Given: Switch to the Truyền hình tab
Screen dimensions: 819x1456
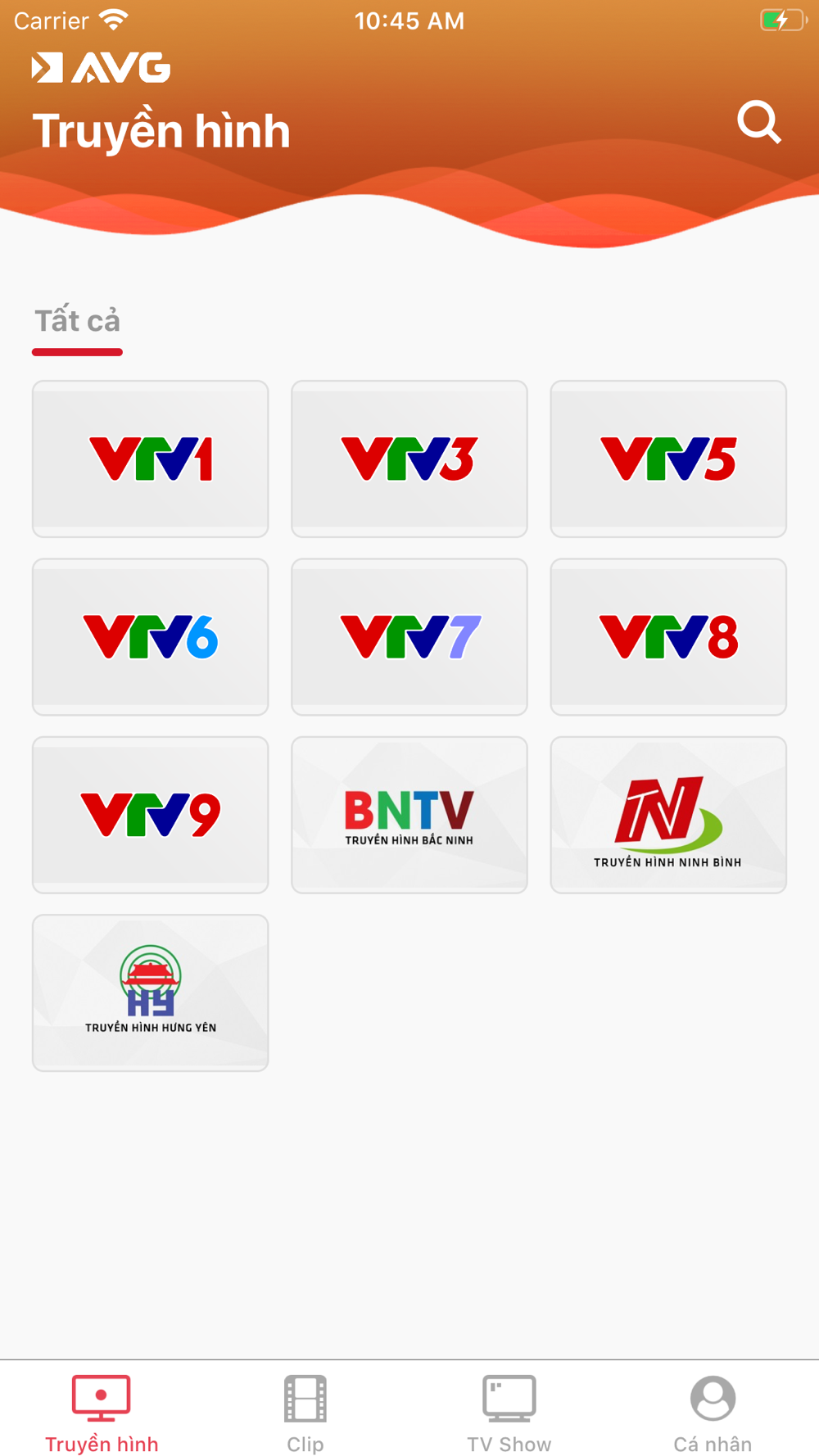Looking at the screenshot, I should click(x=102, y=1413).
